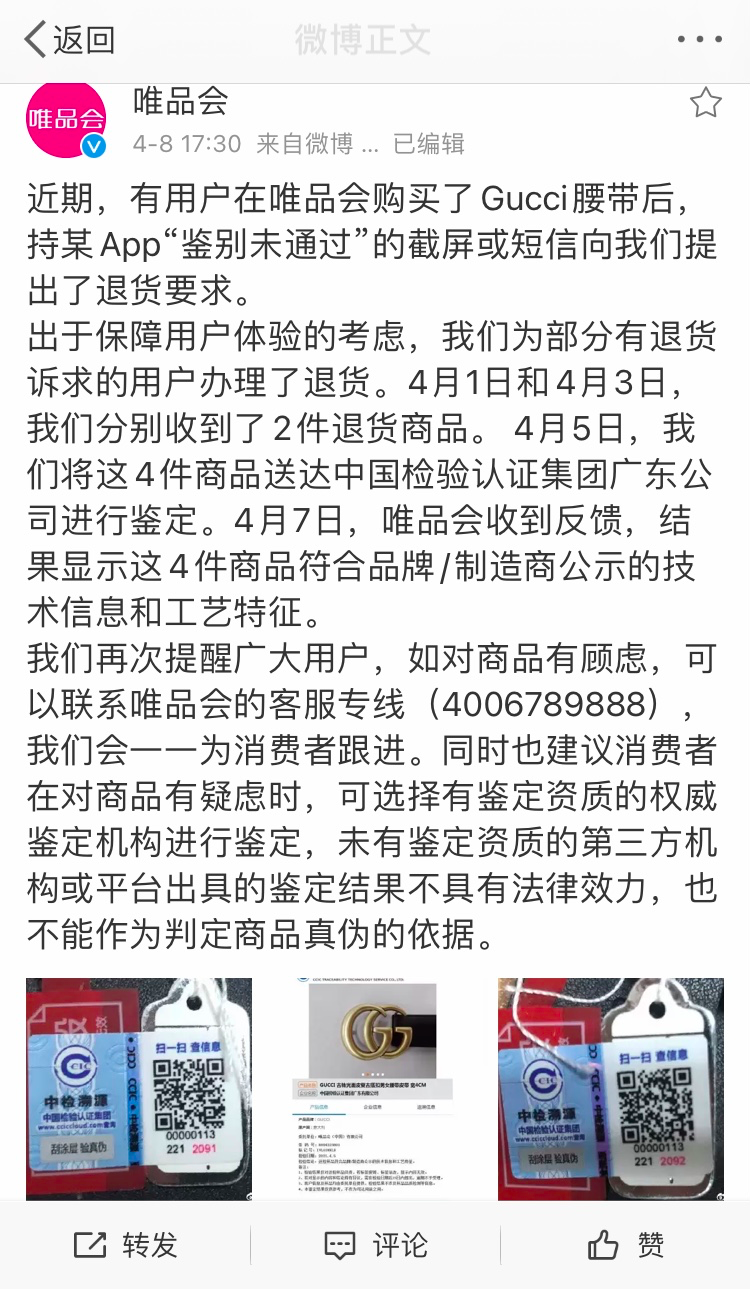This screenshot has height=1289, width=750.
Task: Open the three-dot overflow menu
Action: (x=699, y=40)
